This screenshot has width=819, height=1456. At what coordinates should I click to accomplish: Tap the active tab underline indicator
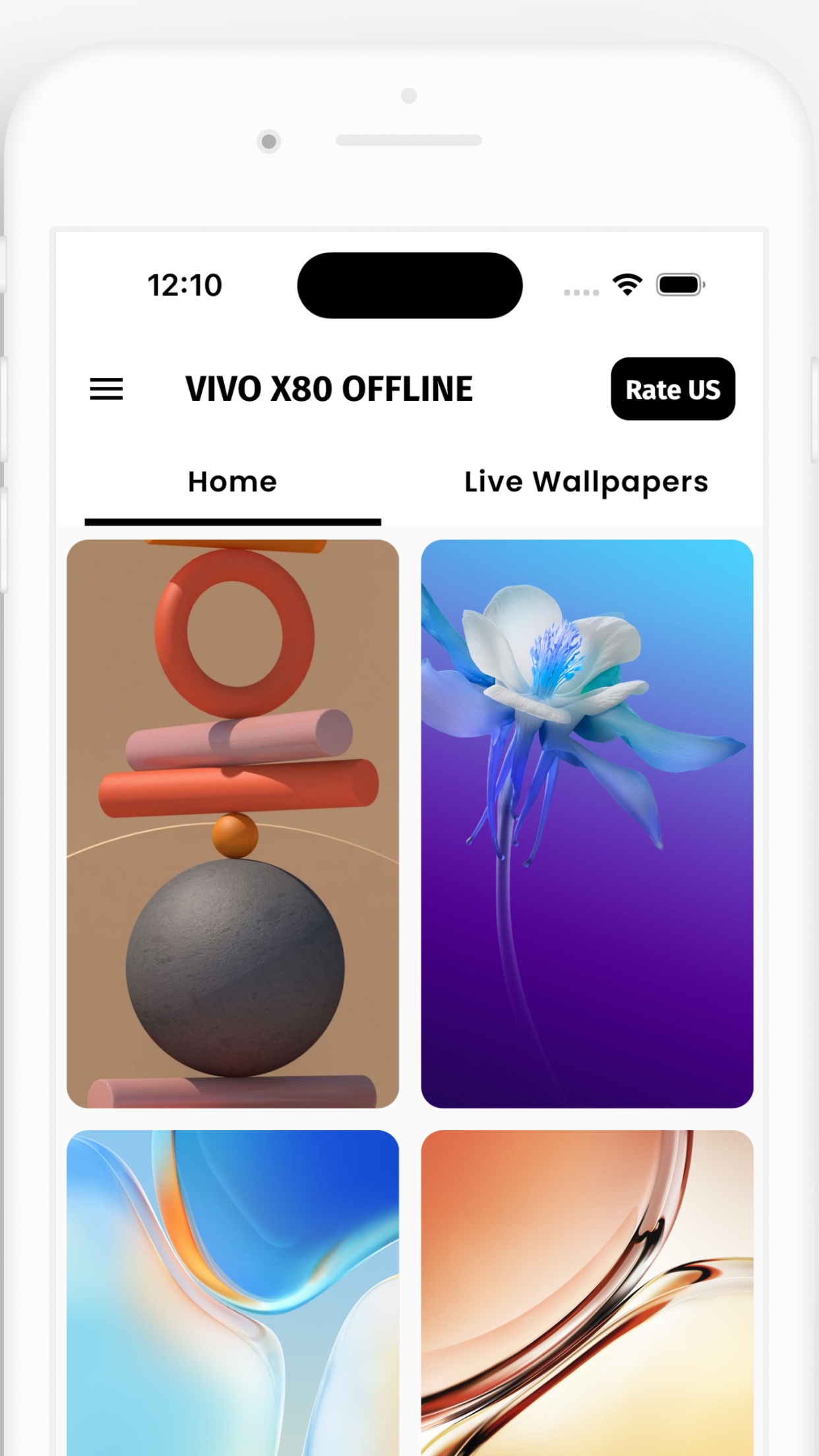coord(233,522)
